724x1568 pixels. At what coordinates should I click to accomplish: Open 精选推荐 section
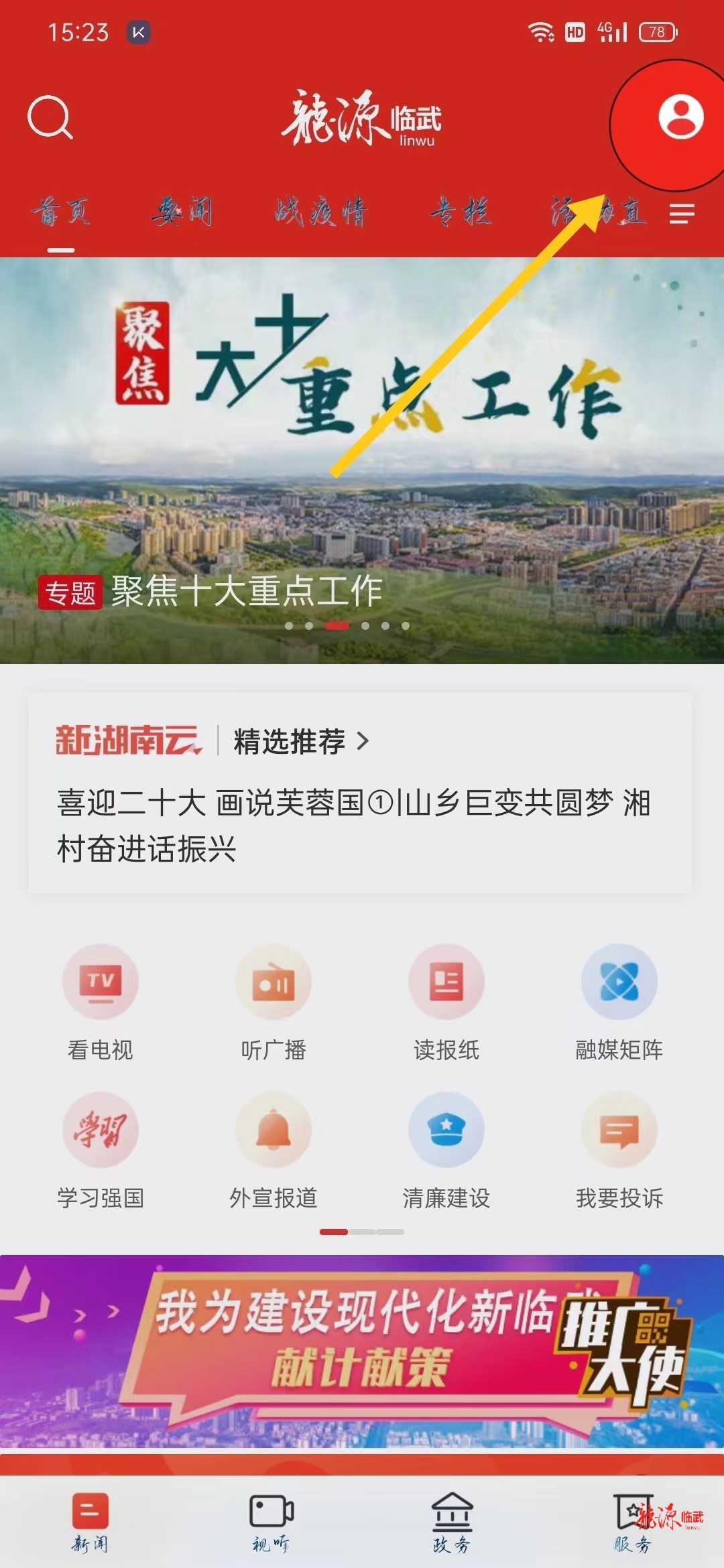click(300, 741)
